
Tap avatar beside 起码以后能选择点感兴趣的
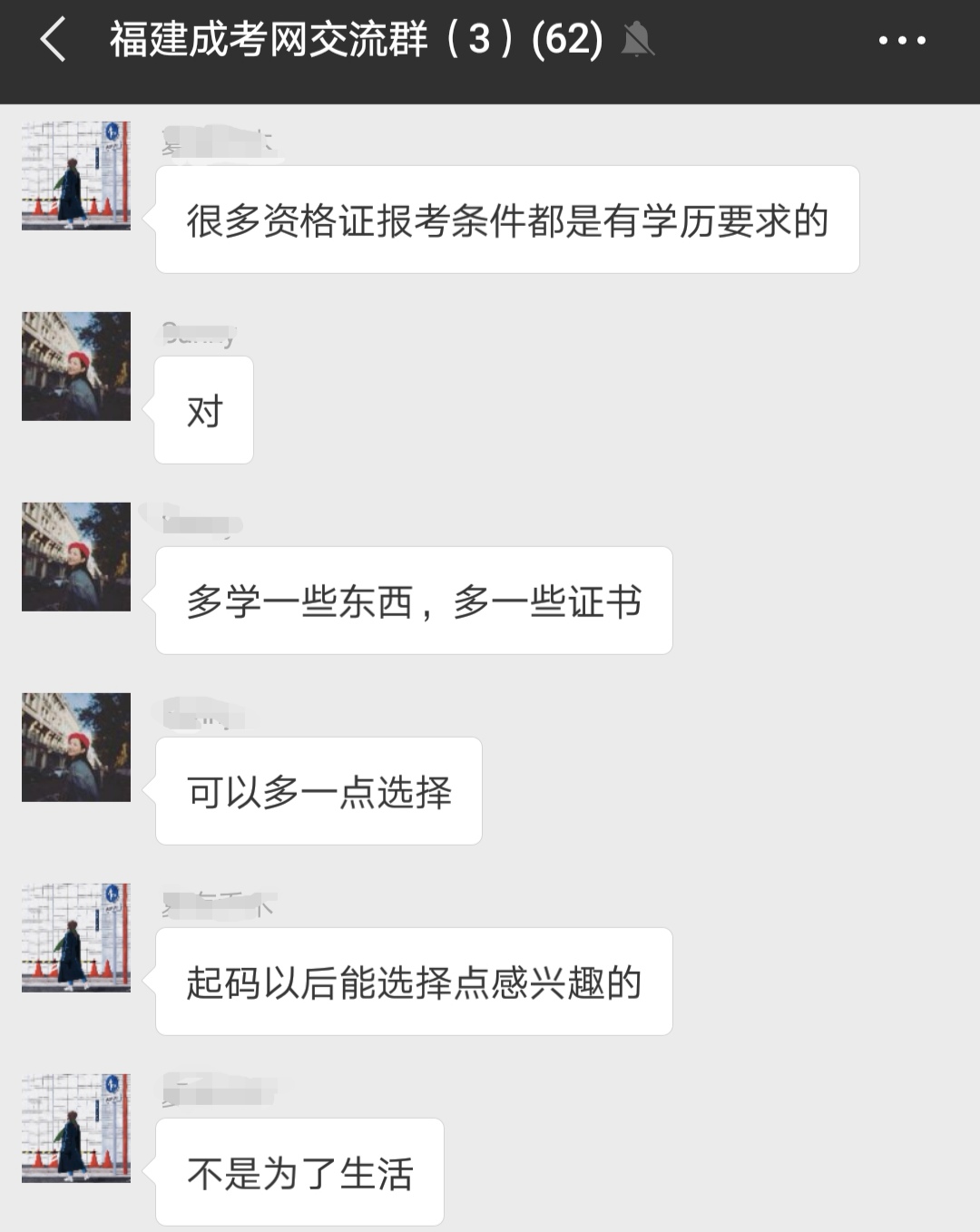[x=76, y=938]
